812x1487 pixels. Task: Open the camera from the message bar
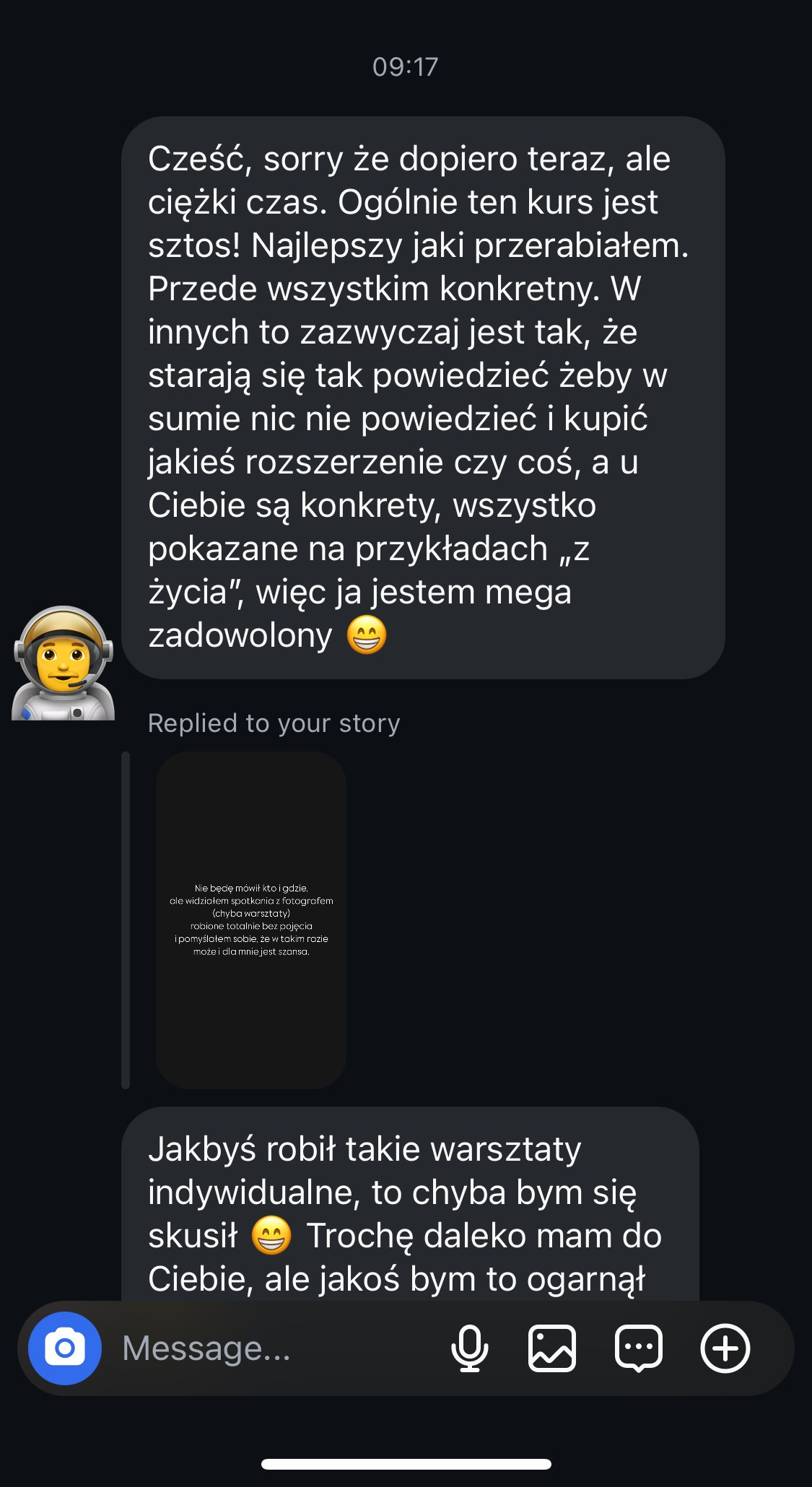64,1348
